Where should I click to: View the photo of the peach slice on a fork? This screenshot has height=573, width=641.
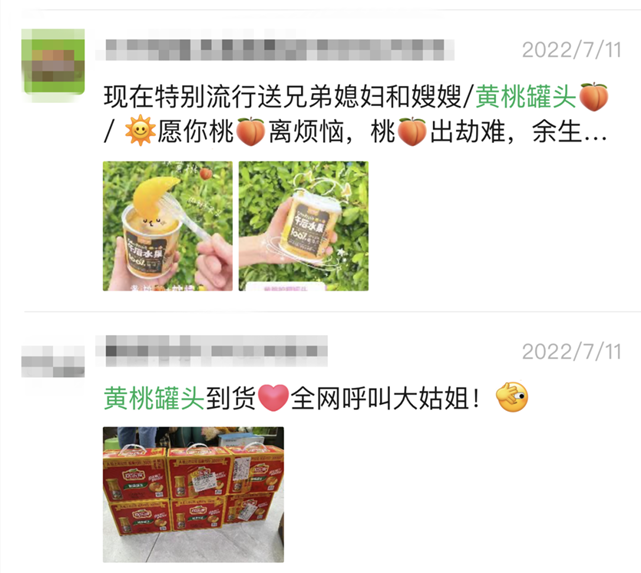pyautogui.click(x=167, y=226)
